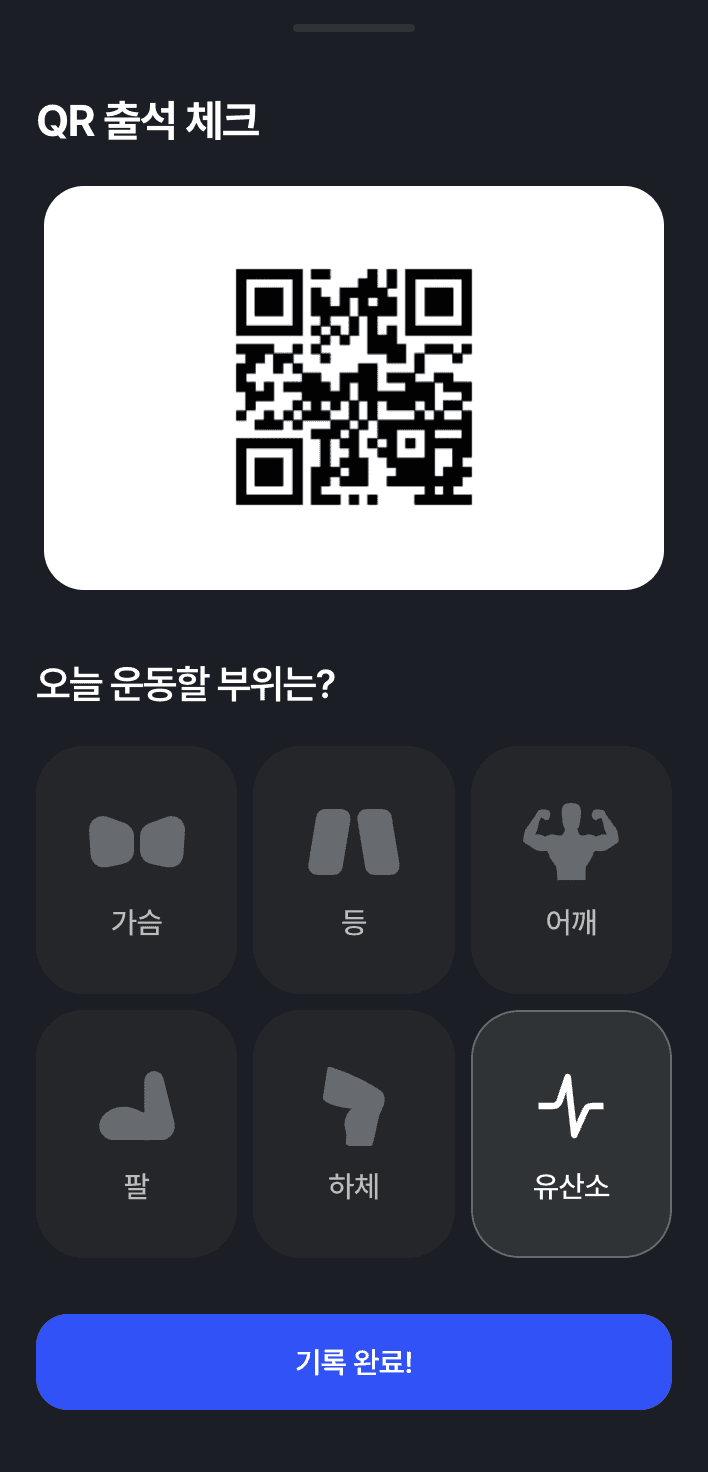Tap the 기록 완료! button
The width and height of the screenshot is (708, 1472).
353,1361
